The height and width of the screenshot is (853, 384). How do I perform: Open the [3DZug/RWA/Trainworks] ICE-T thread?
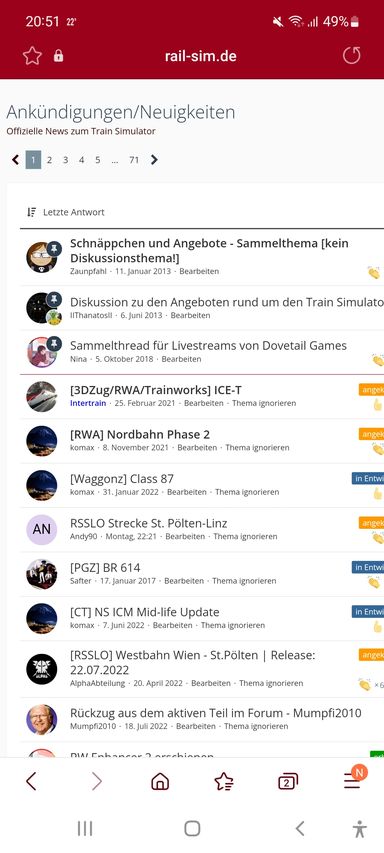(156, 390)
